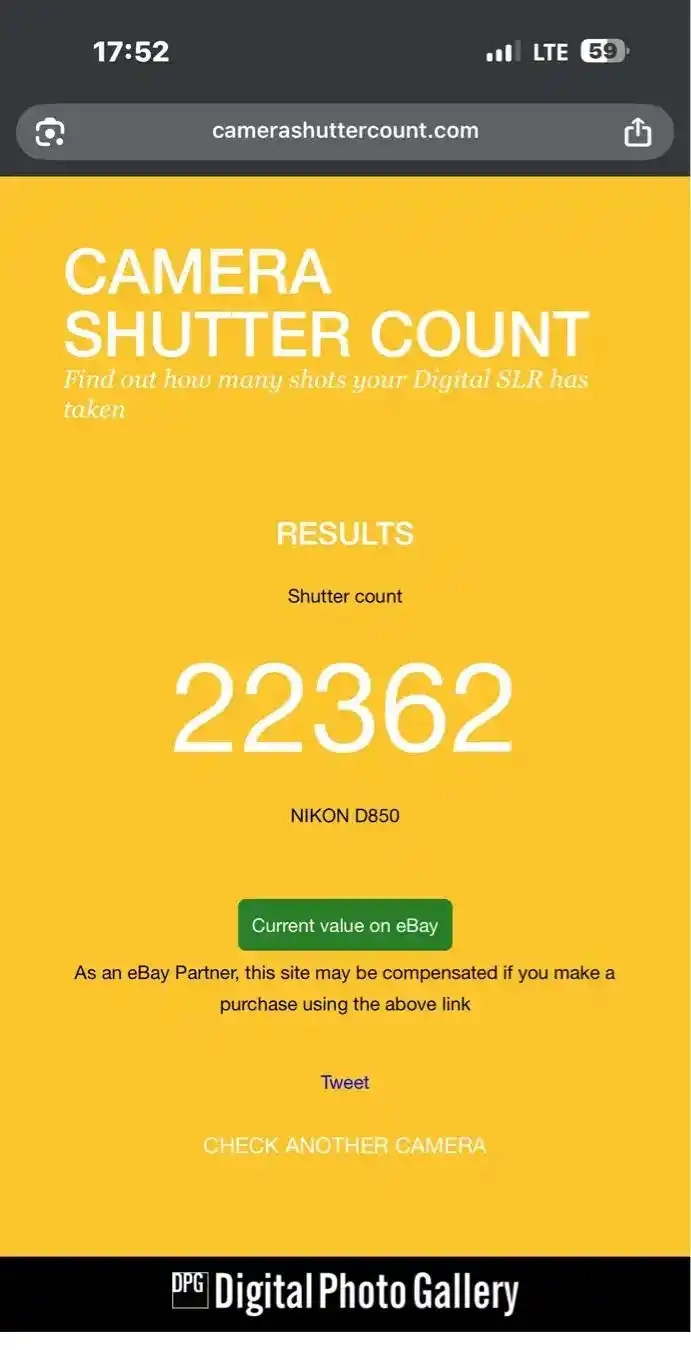Image resolution: width=691 pixels, height=1350 pixels.
Task: Share this page via share icon
Action: pos(637,132)
